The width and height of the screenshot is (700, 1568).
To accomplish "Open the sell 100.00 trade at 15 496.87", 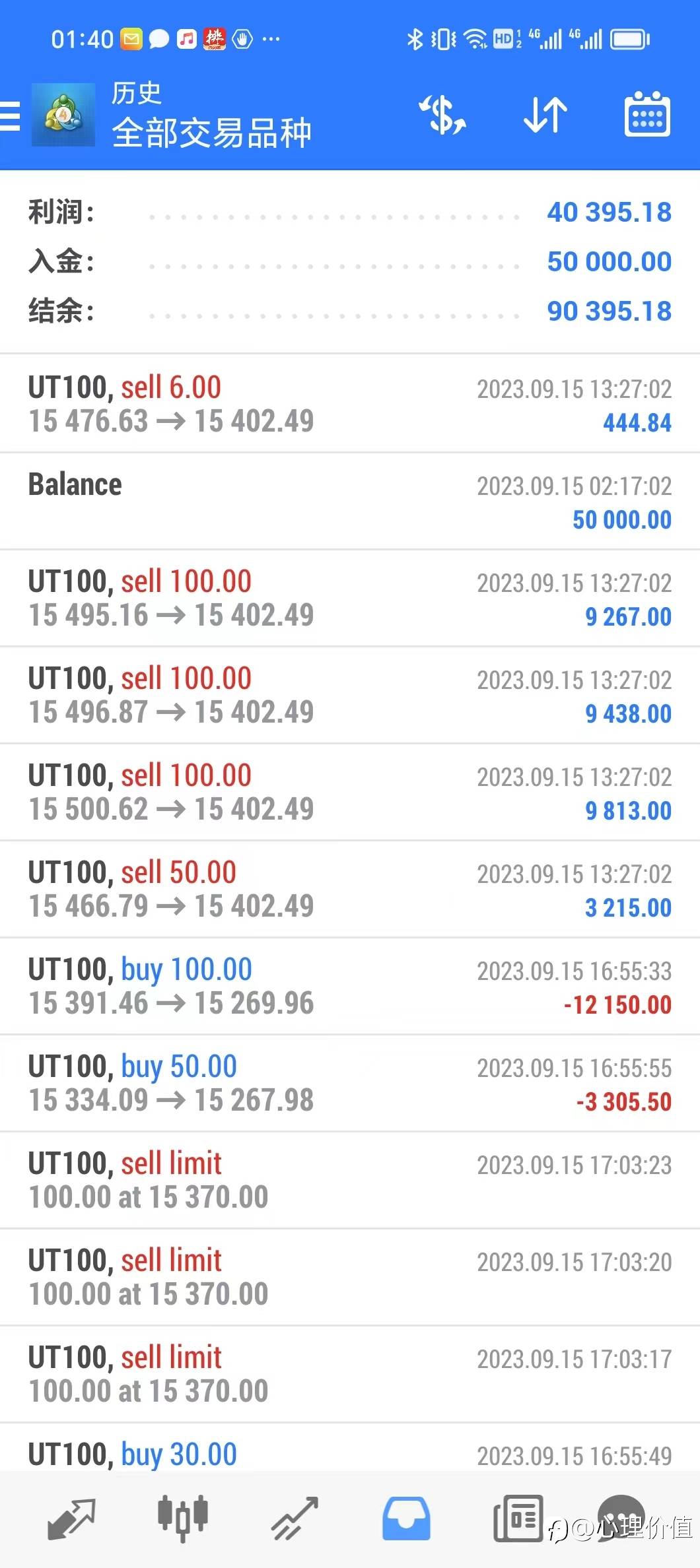I will (x=350, y=696).
